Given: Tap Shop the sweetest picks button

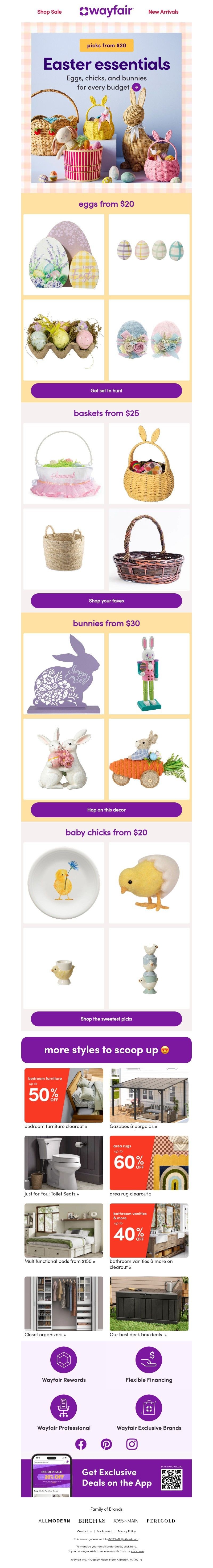Looking at the screenshot, I should click(x=106, y=1019).
